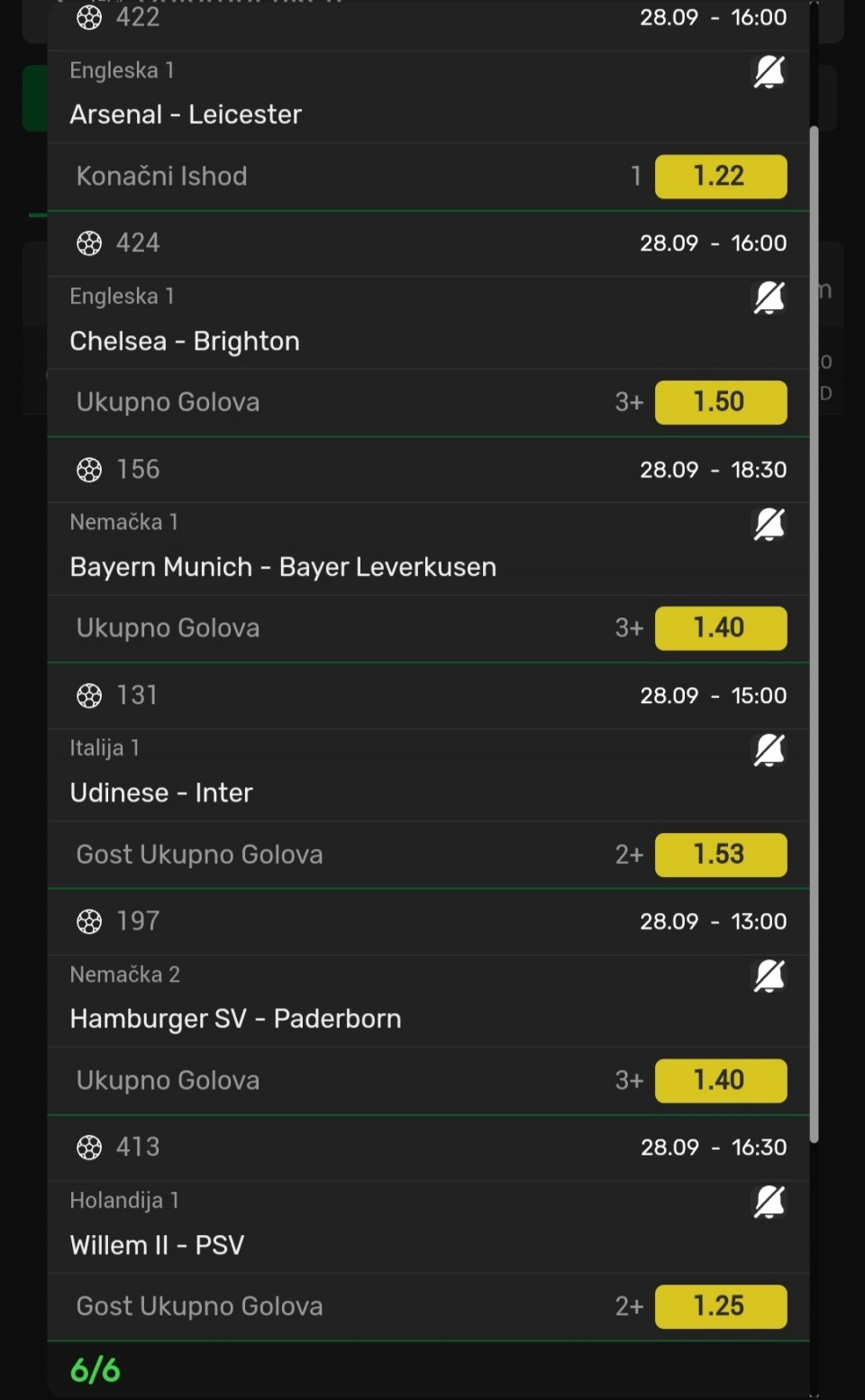This screenshot has width=865, height=1400.
Task: Open the Bayern Munich - Bayer Leverkusen match
Action: tap(283, 567)
